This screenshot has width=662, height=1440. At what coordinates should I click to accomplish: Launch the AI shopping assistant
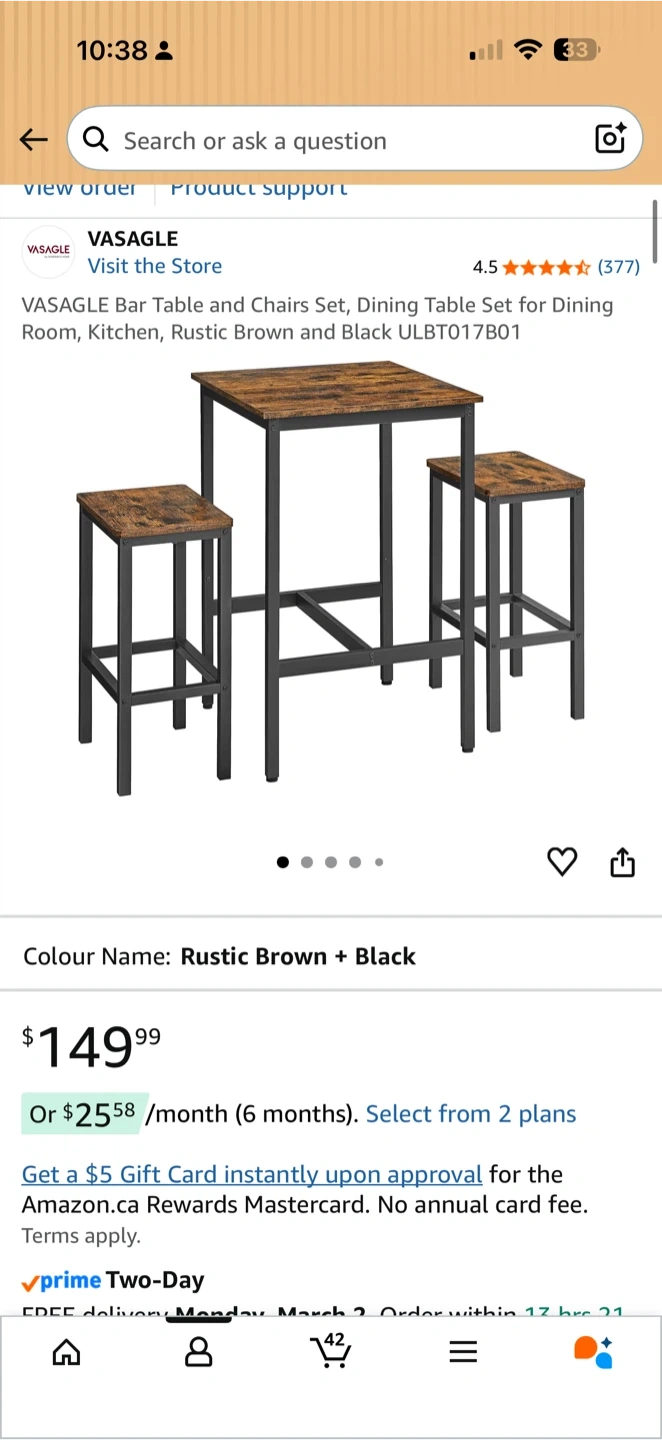(x=593, y=1352)
